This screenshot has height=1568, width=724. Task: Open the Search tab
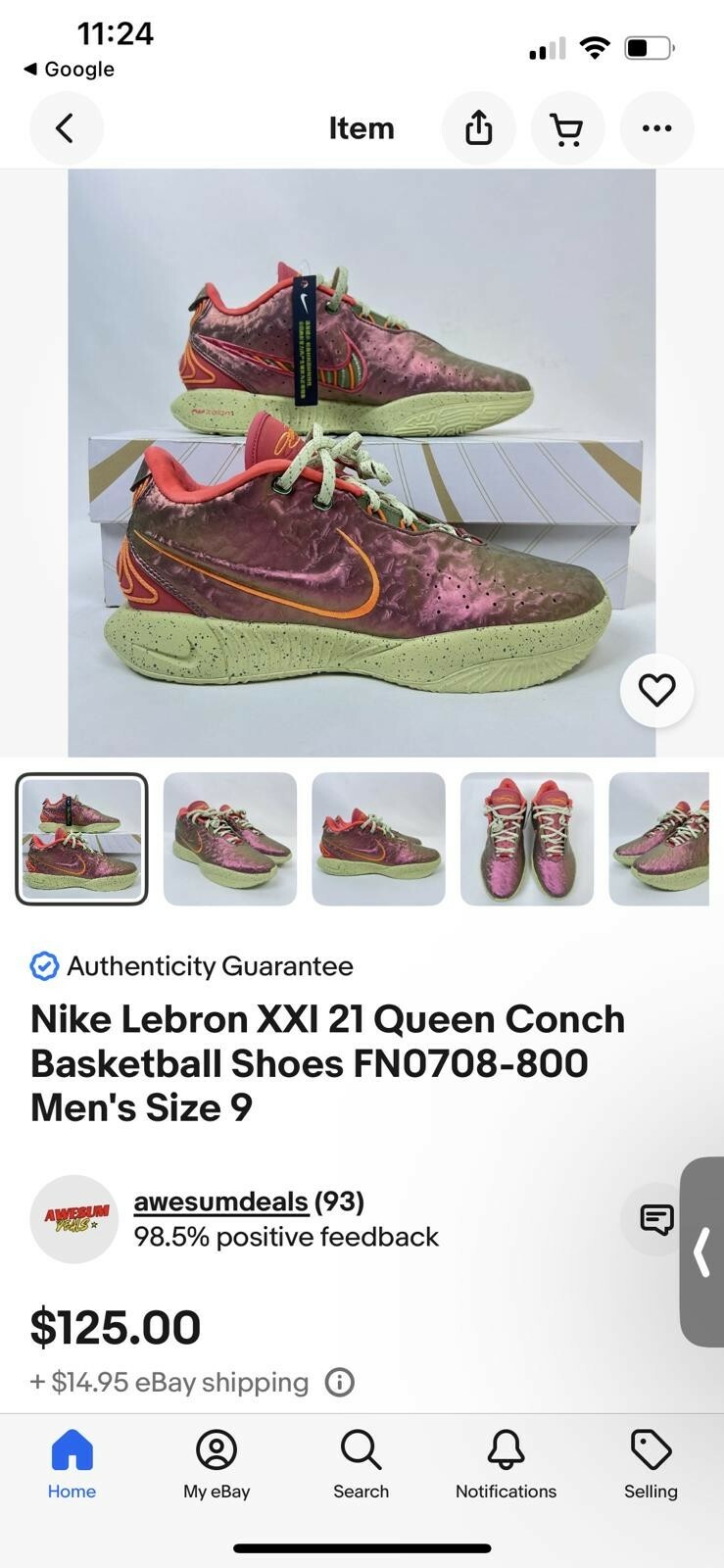pyautogui.click(x=361, y=1464)
